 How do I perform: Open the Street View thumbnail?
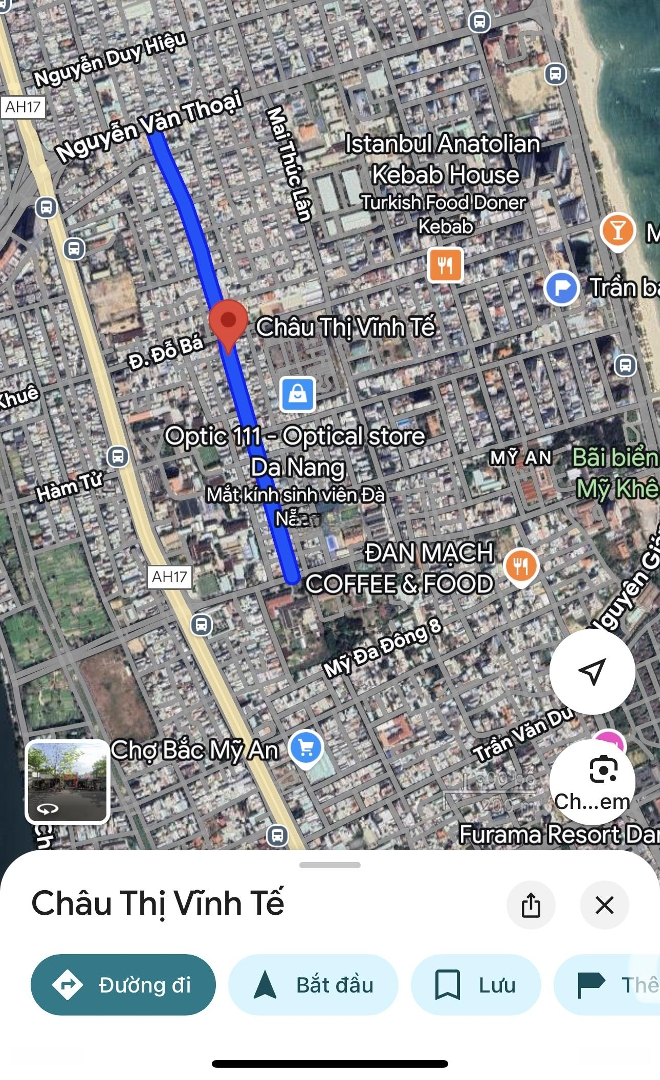click(x=67, y=781)
